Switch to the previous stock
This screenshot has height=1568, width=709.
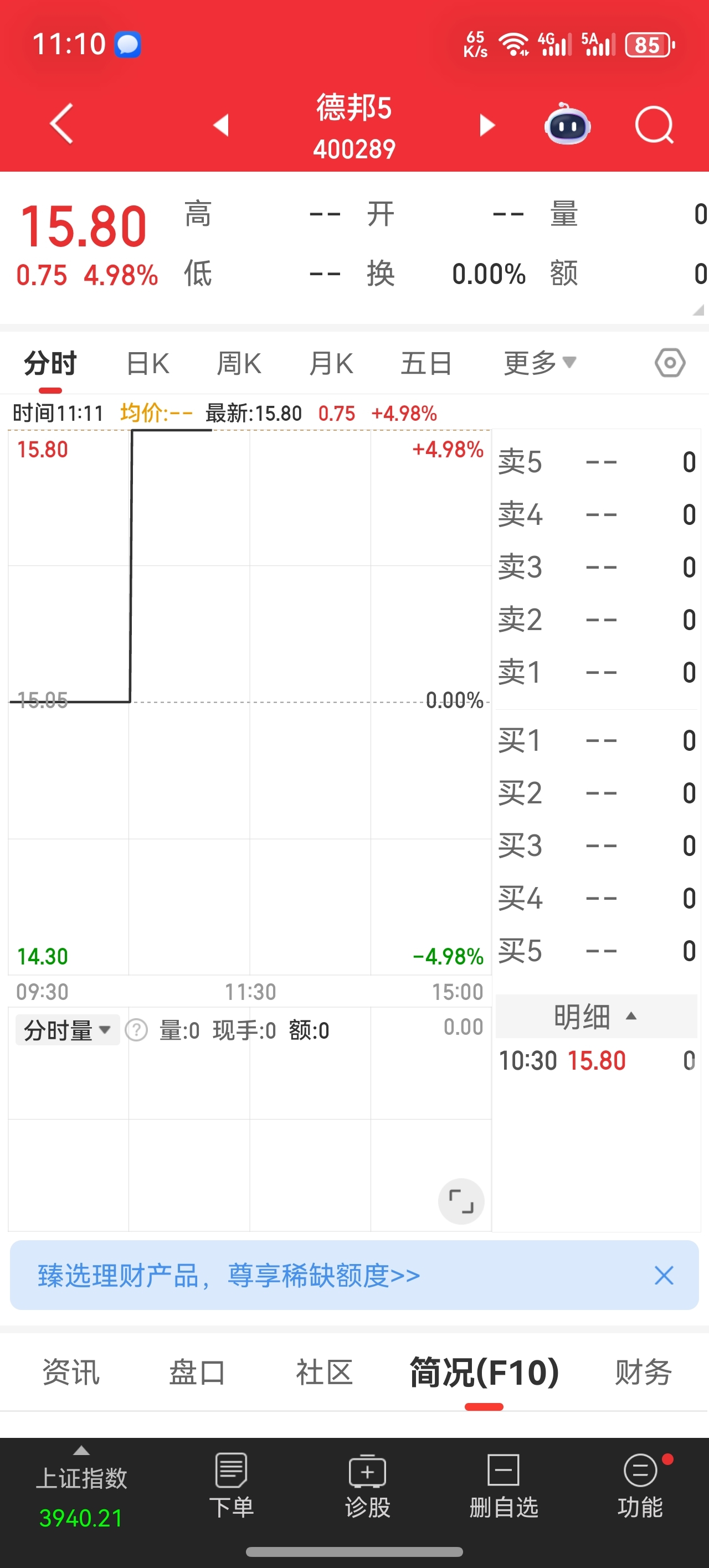221,125
